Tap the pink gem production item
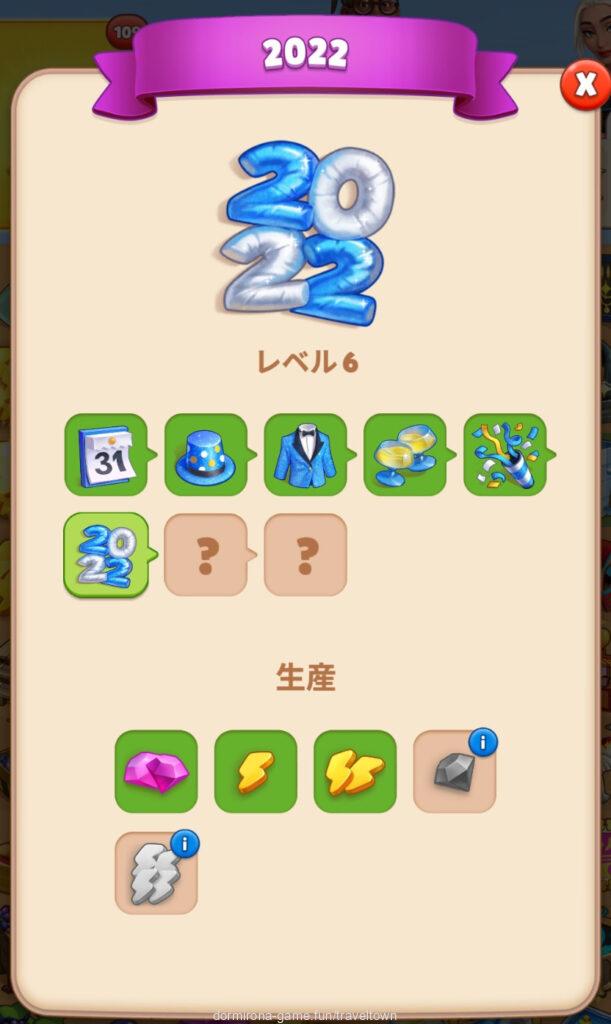The width and height of the screenshot is (611, 1024). point(156,771)
